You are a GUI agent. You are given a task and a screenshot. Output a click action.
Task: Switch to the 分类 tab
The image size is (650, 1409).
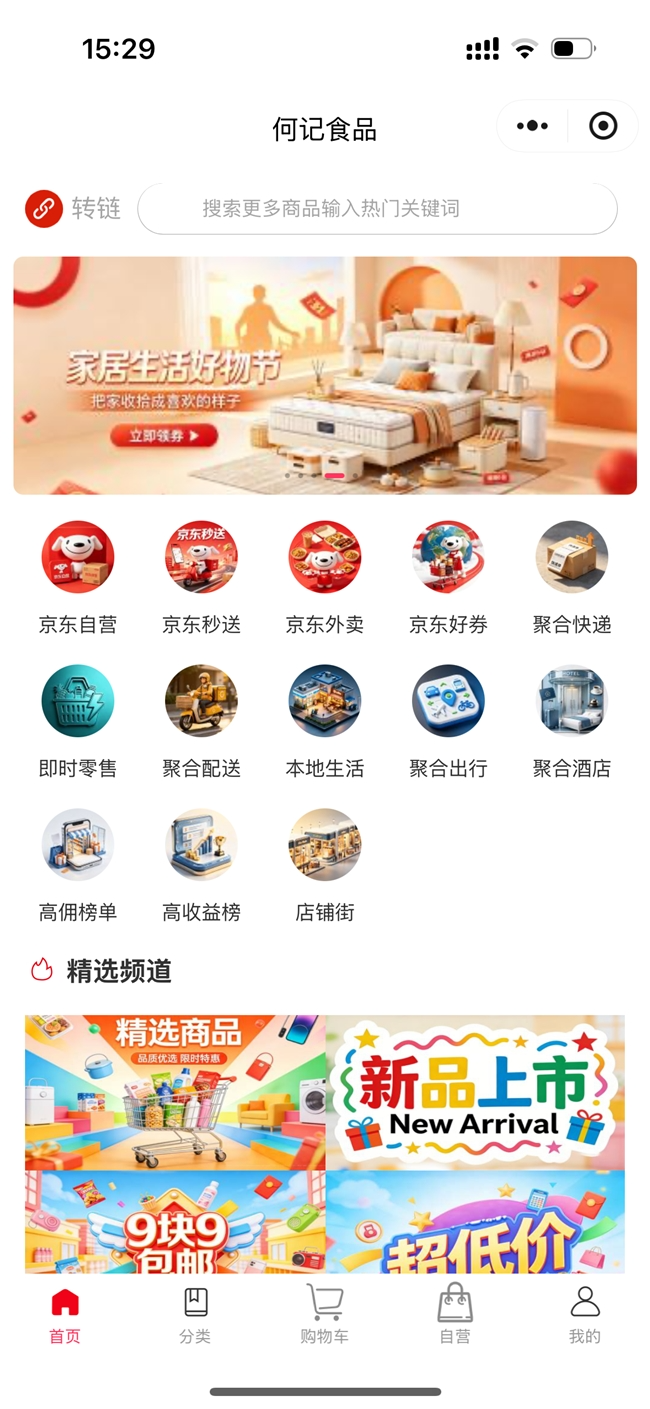coord(195,1316)
